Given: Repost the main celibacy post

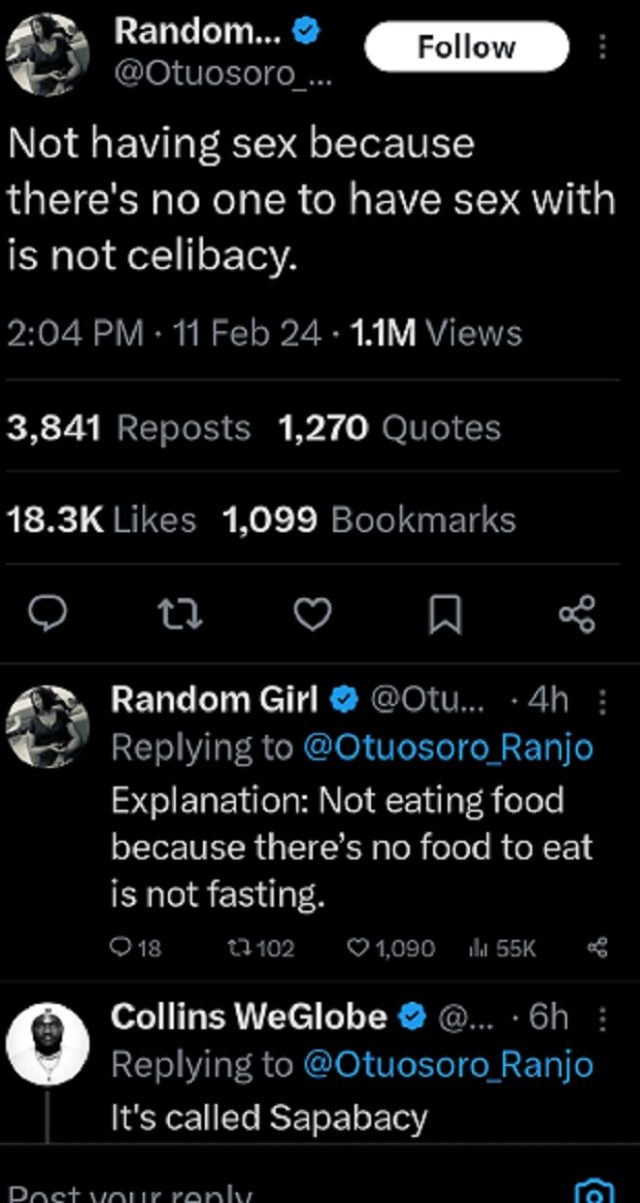Looking at the screenshot, I should 181,614.
